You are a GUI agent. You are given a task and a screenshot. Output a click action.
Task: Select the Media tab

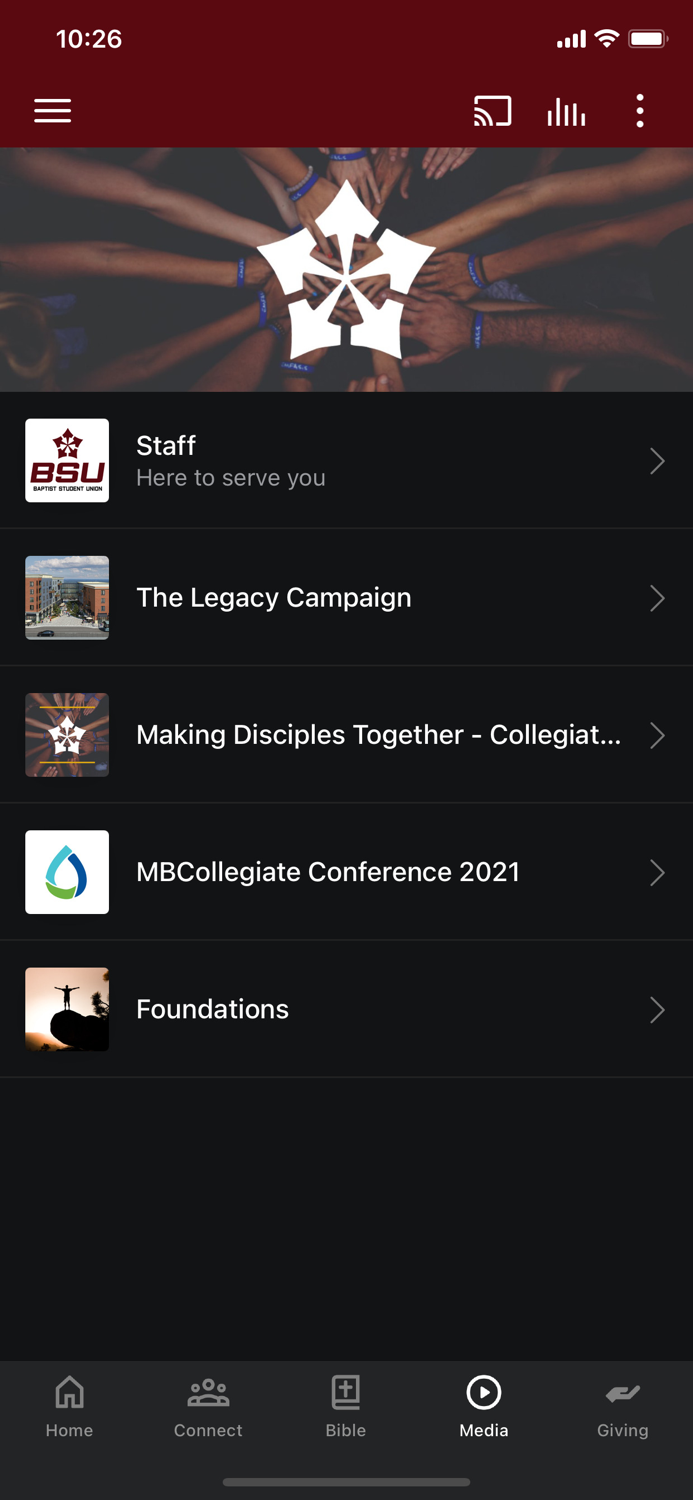484,1406
